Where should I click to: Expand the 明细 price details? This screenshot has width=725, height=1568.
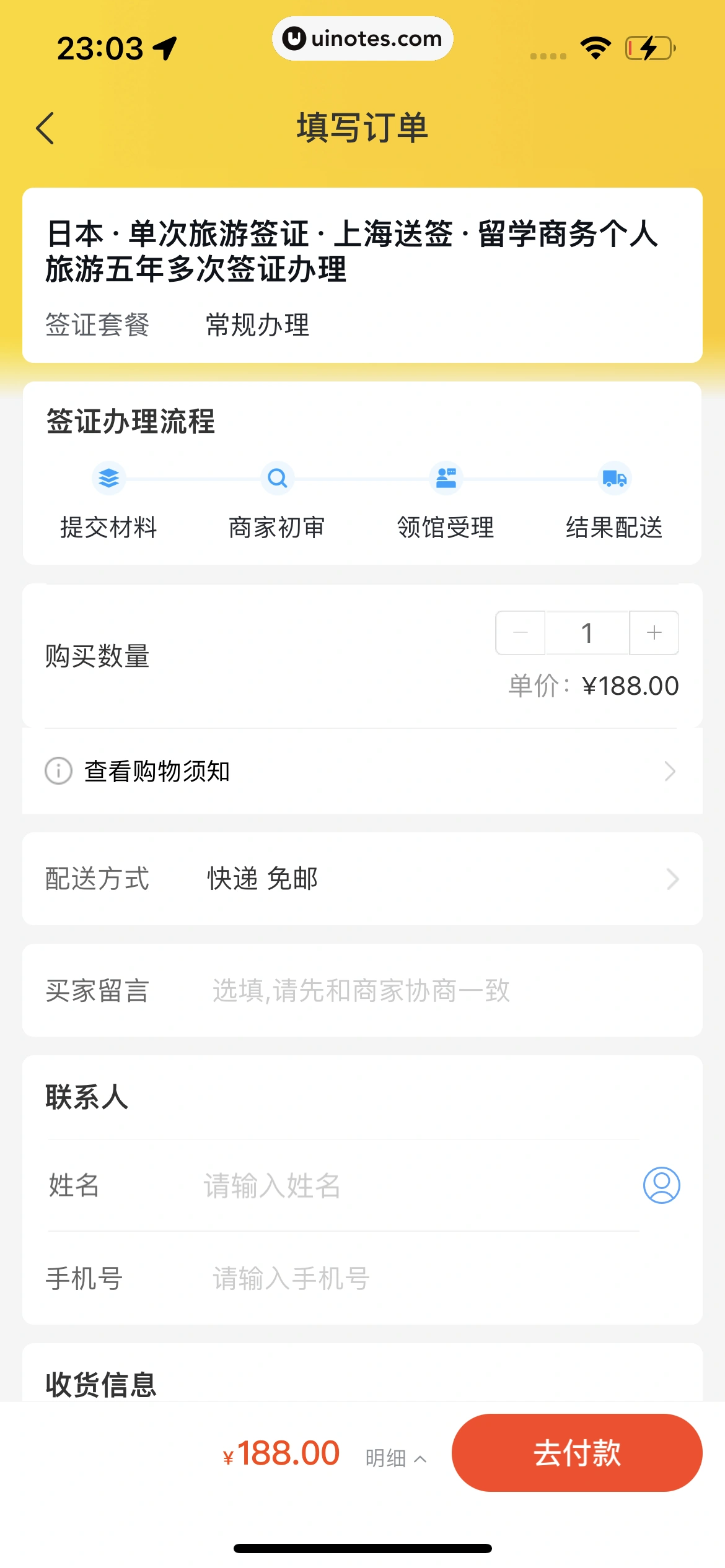pos(395,1458)
